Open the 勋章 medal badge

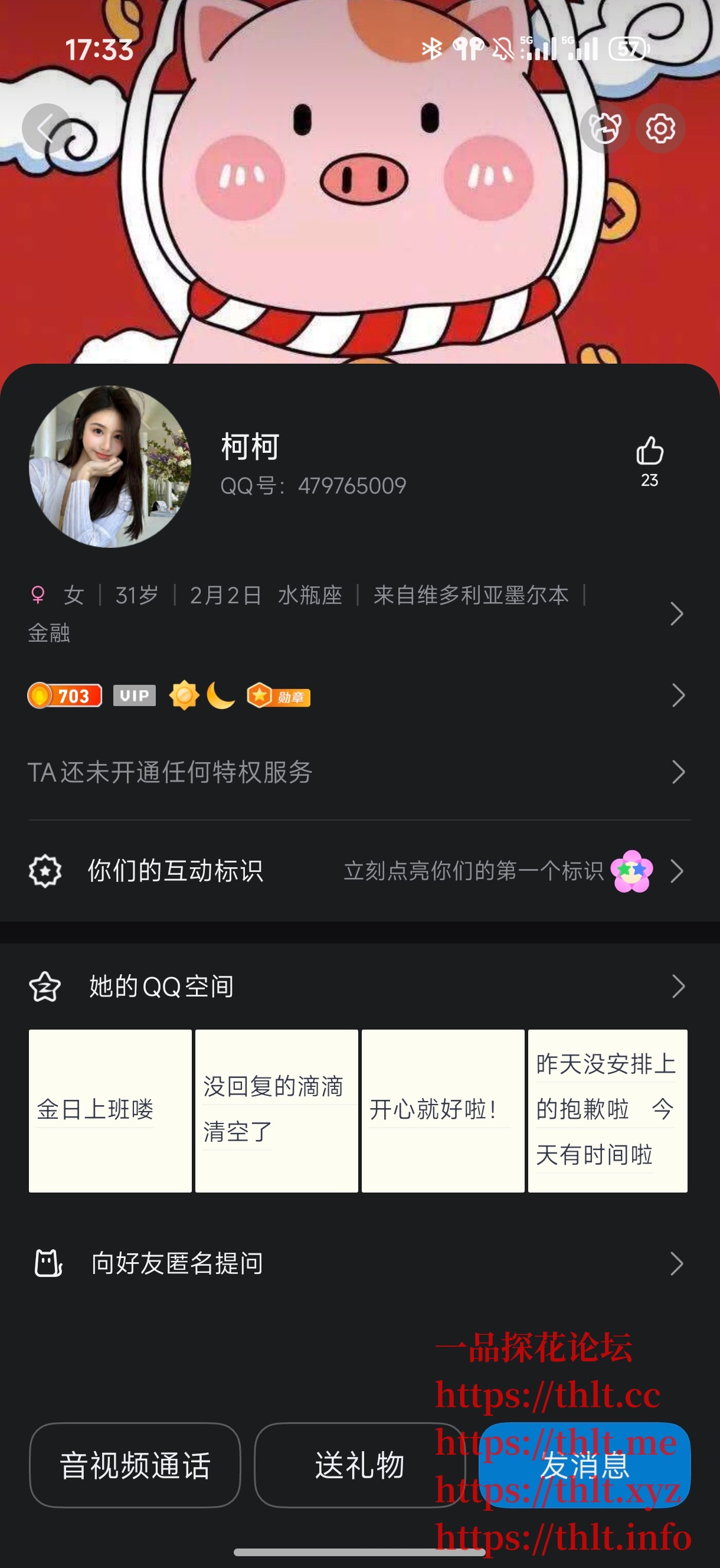pos(278,695)
